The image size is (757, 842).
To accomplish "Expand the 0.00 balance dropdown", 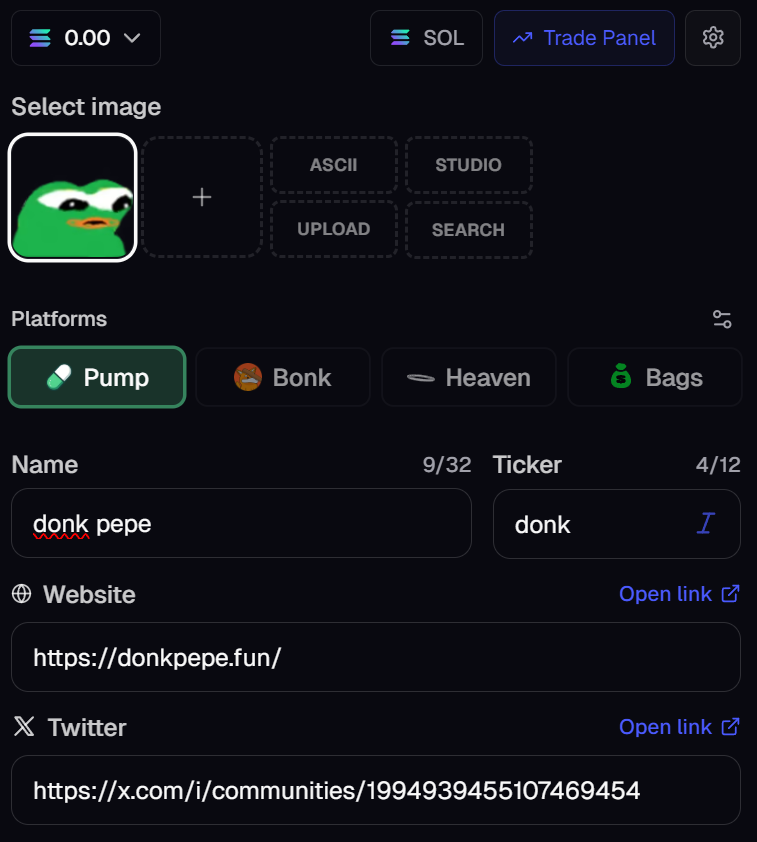I will 86,38.
